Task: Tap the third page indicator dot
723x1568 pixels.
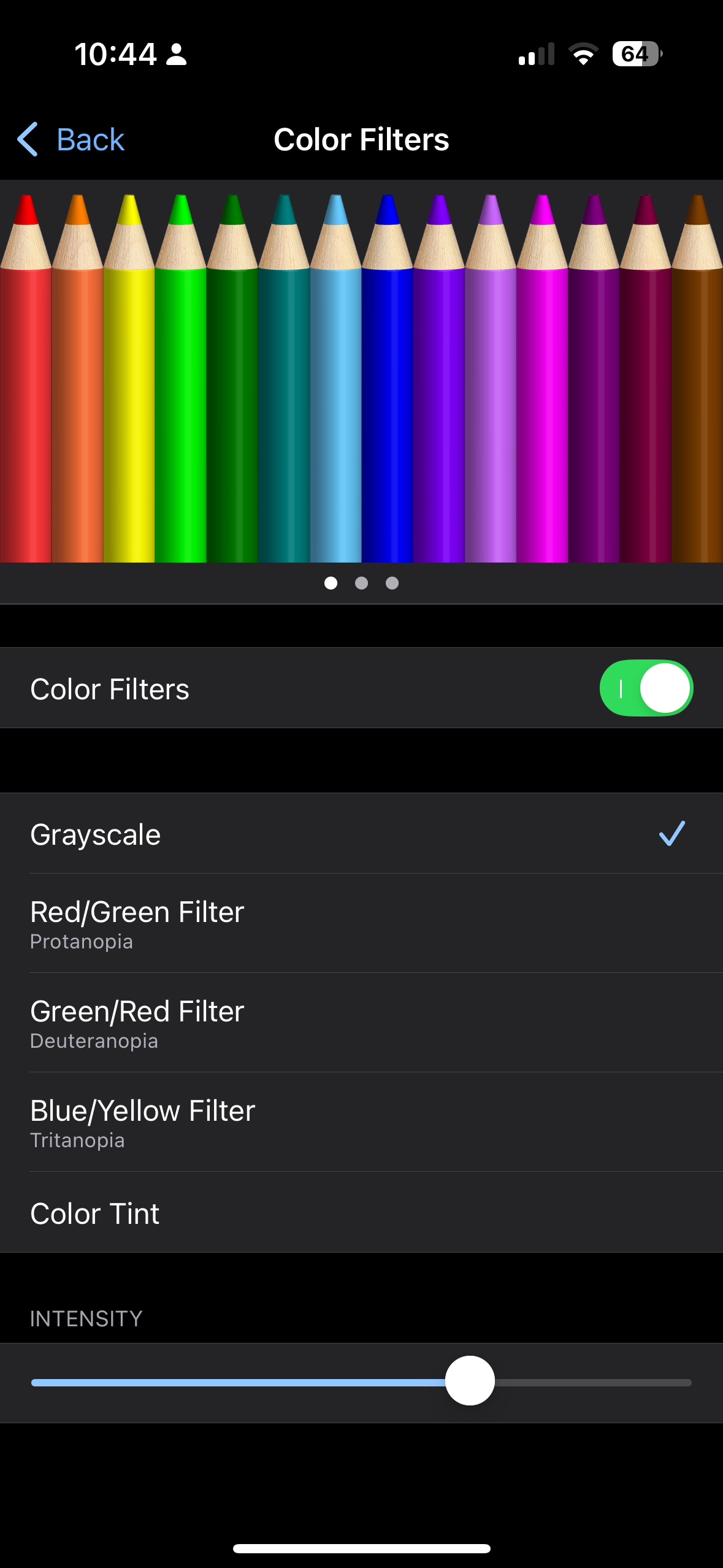Action: click(x=392, y=583)
